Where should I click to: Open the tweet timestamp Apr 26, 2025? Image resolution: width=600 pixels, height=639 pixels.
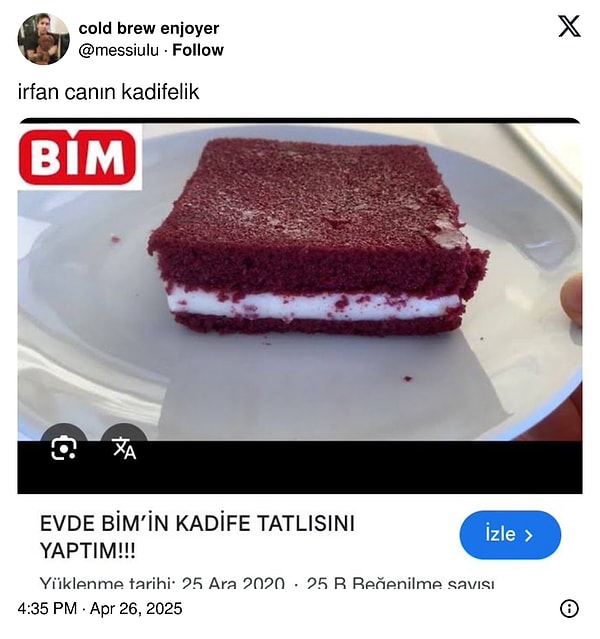coord(100,608)
